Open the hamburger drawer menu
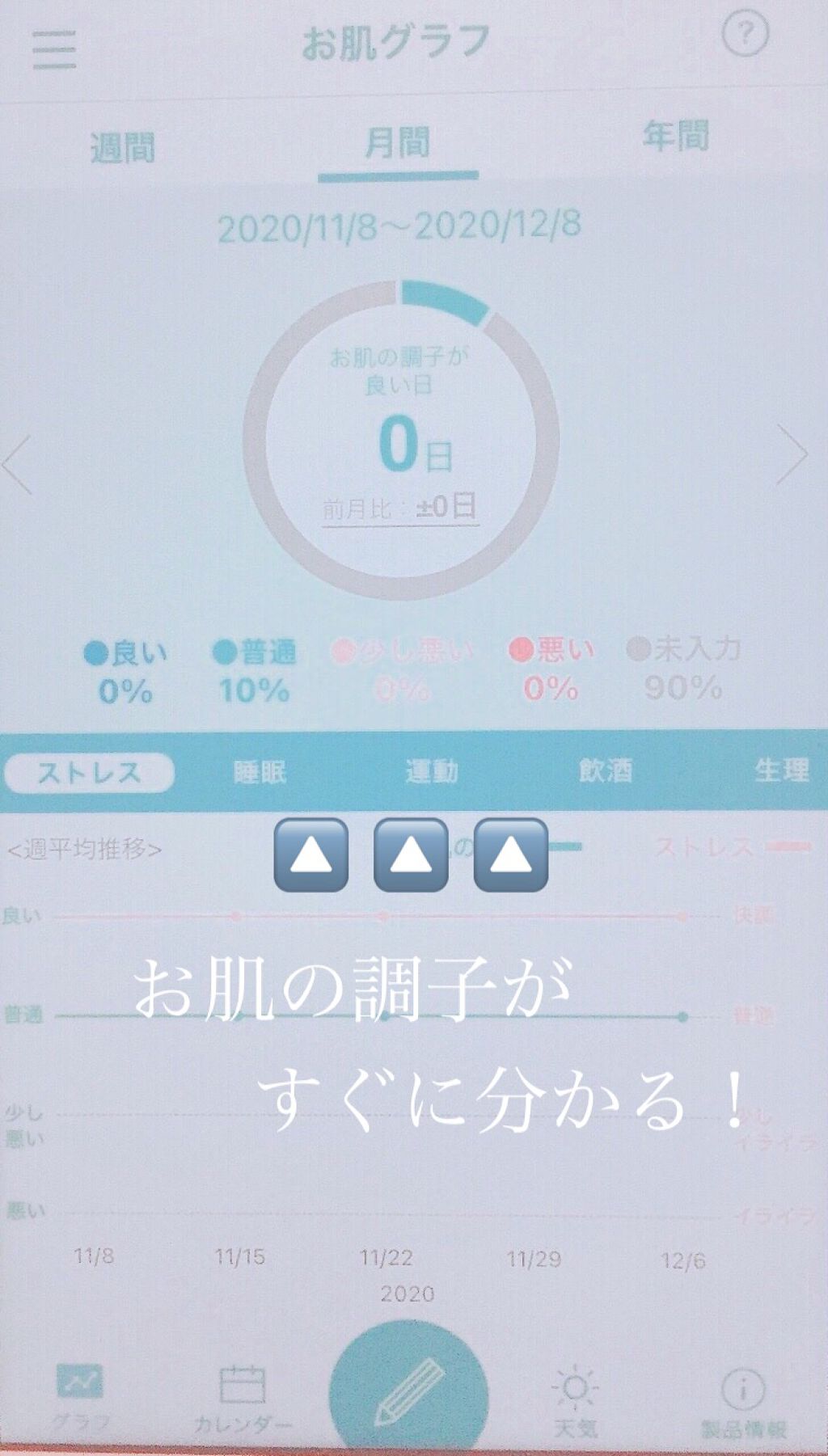828x1456 pixels. point(54,50)
